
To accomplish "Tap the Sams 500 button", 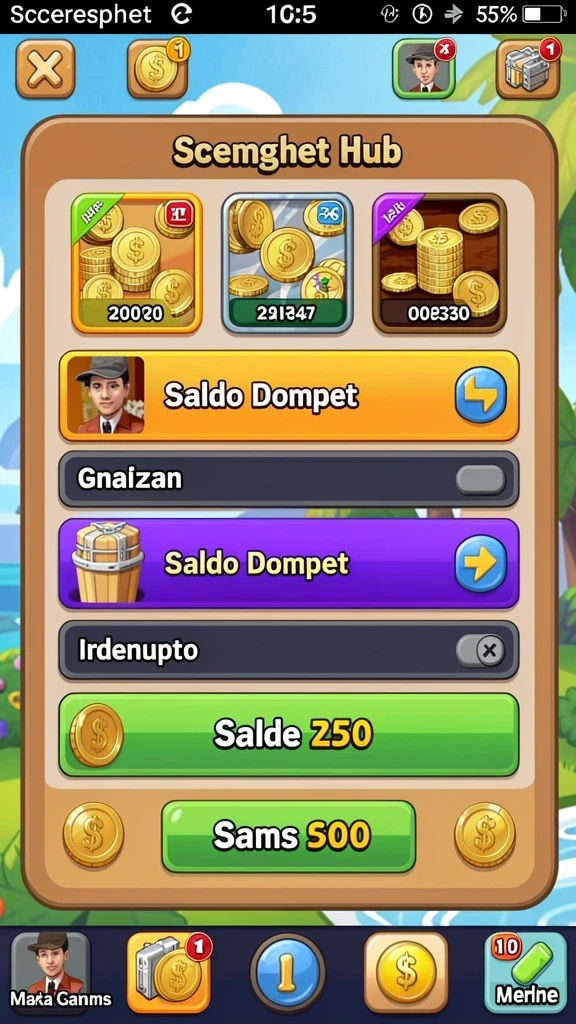I will (289, 837).
